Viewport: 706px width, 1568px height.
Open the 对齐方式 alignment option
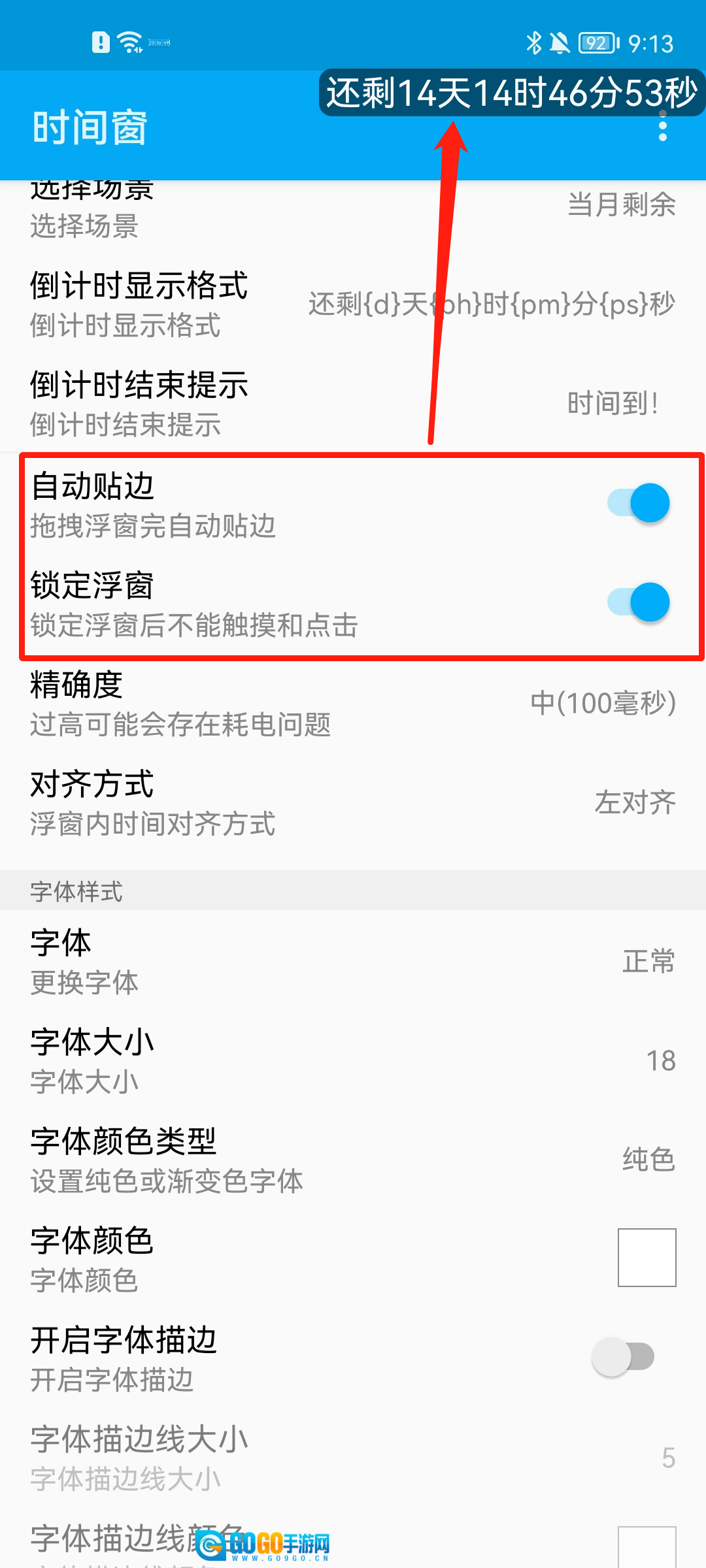(x=353, y=802)
